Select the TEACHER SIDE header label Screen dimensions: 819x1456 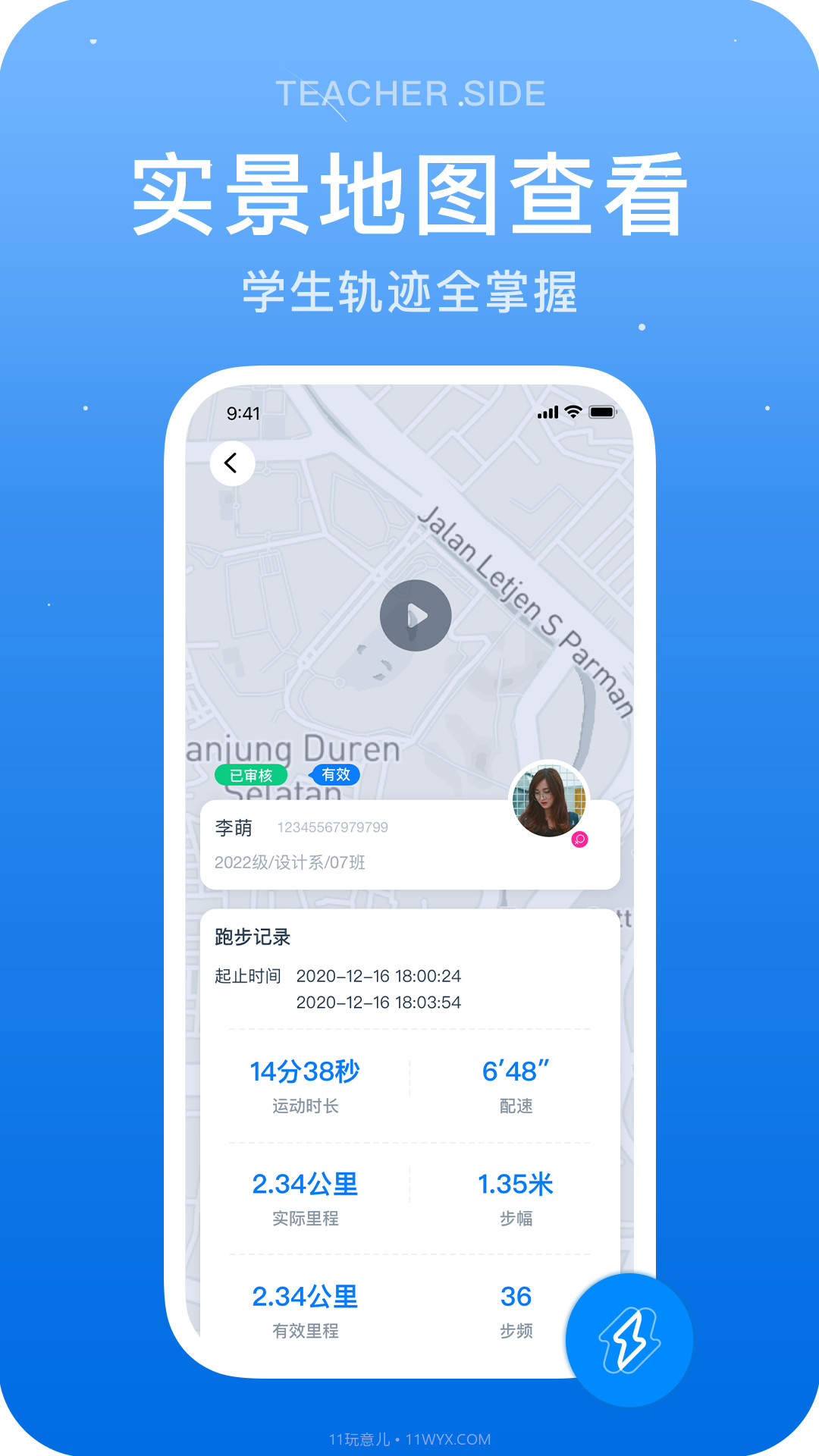409,93
